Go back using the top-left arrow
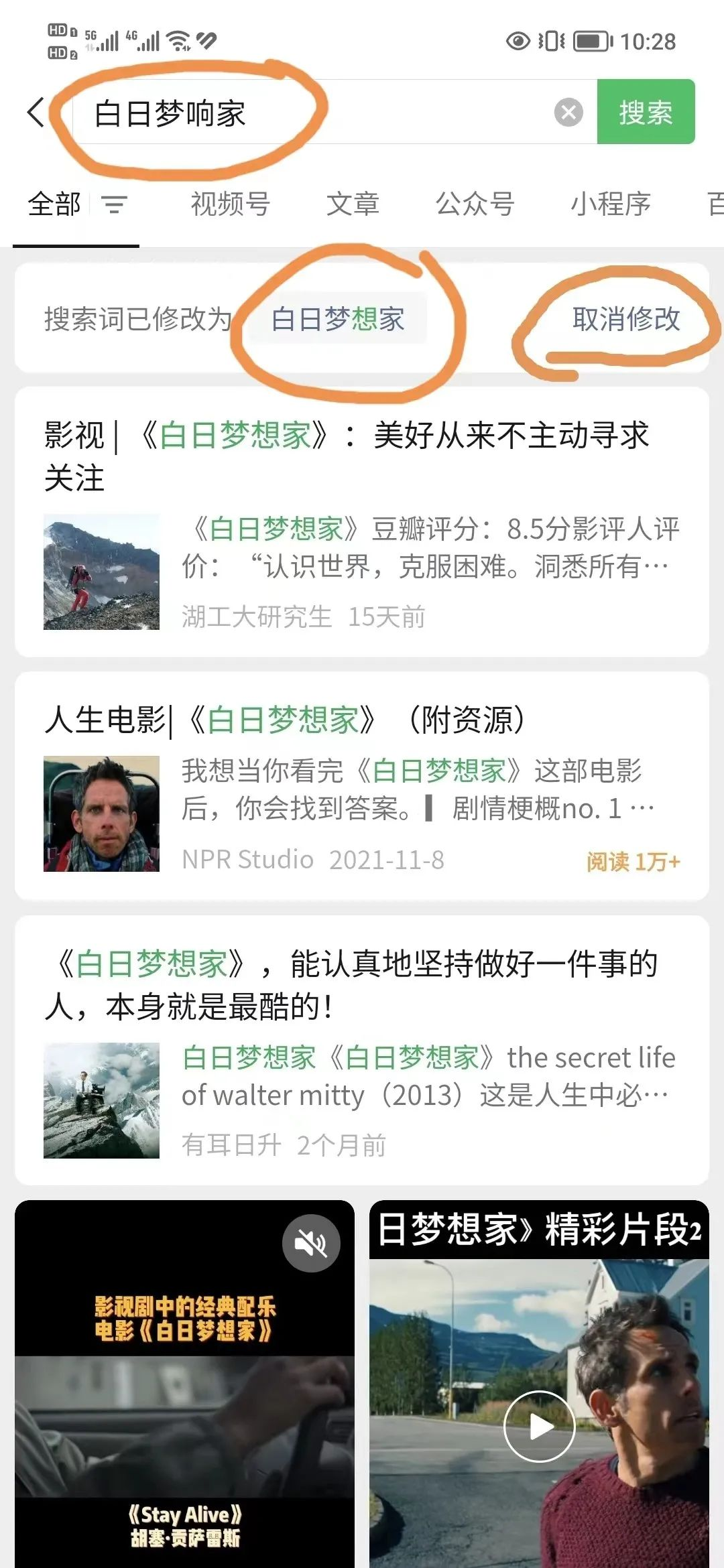This screenshot has height=1568, width=724. (36, 112)
